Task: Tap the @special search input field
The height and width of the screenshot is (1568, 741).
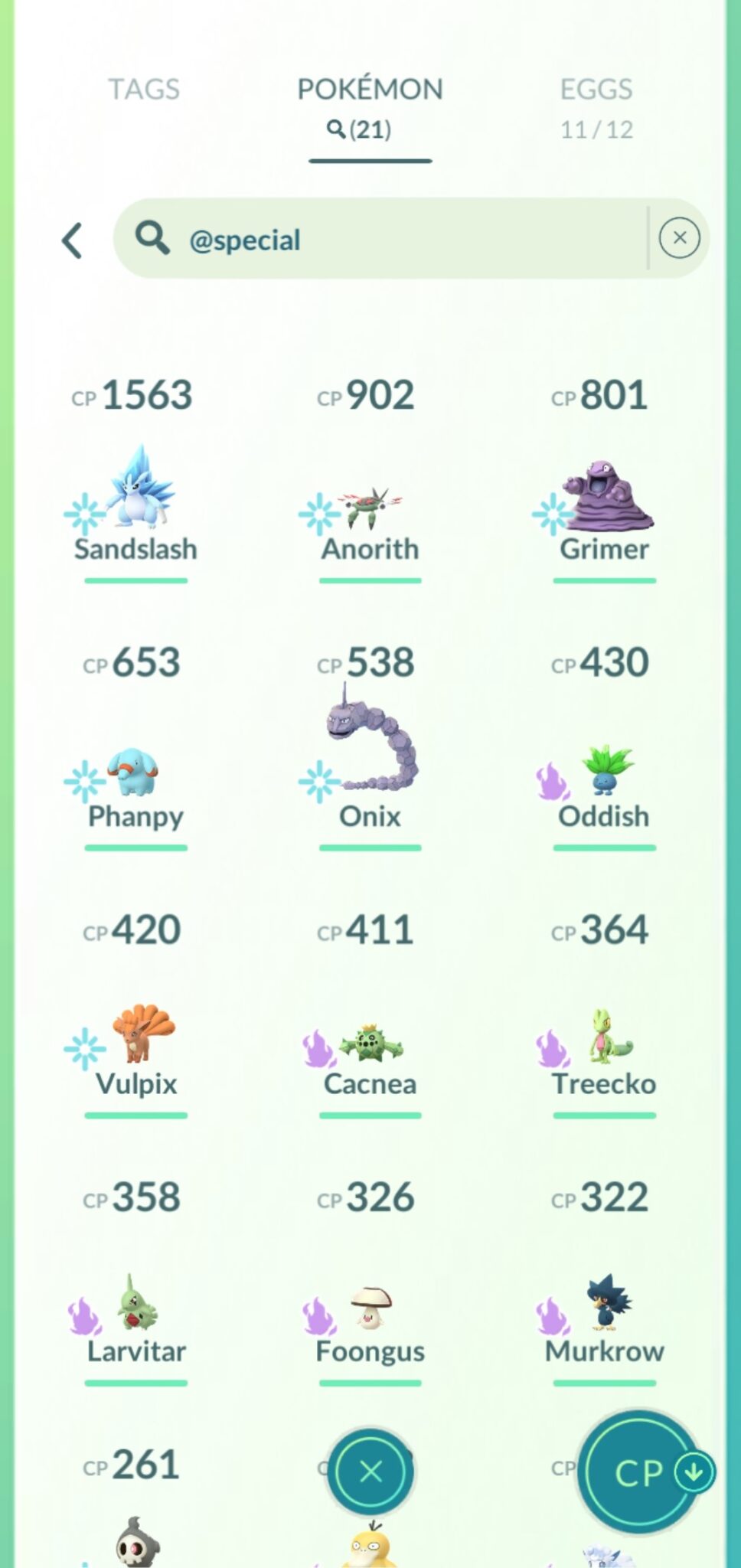Action: (x=383, y=240)
